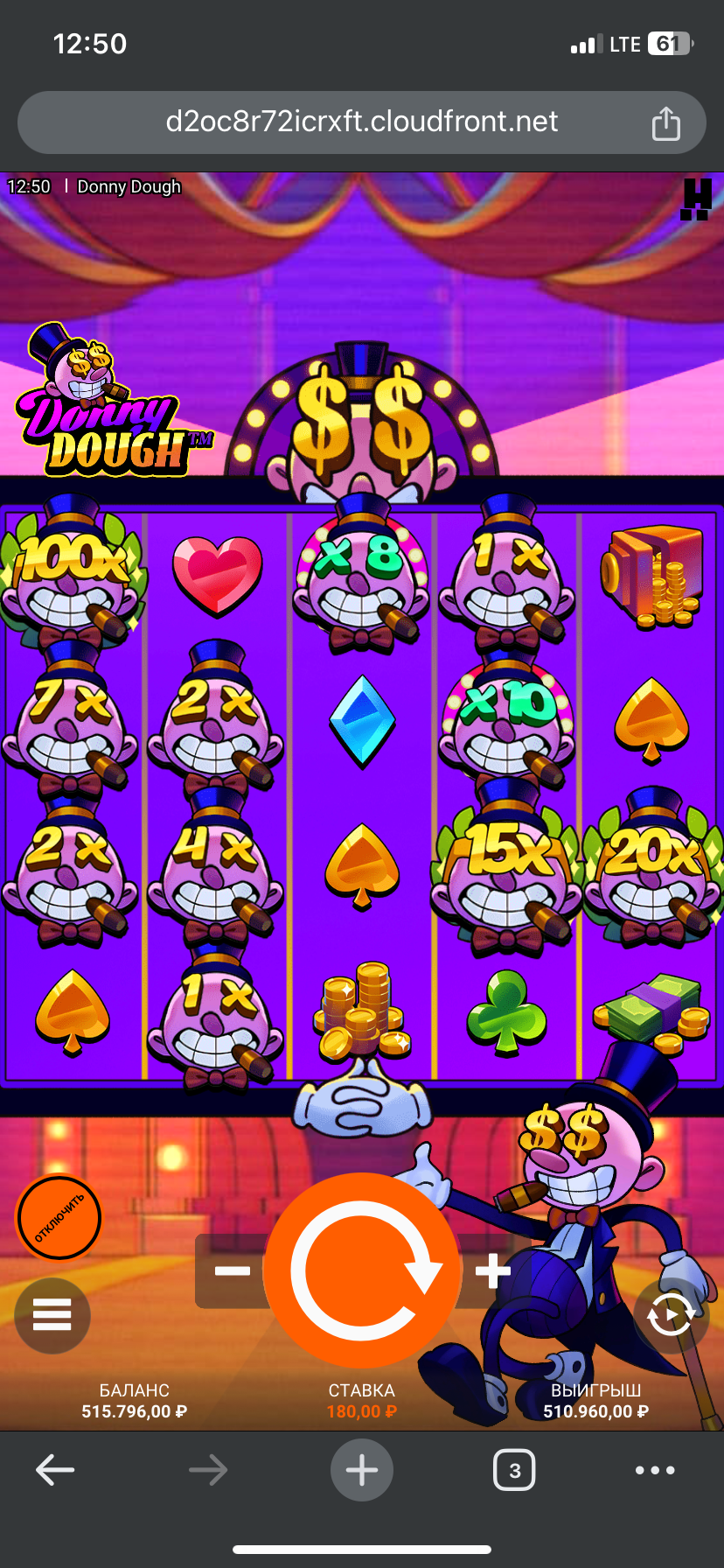The height and width of the screenshot is (1568, 724).
Task: Open a new browser tab
Action: tap(361, 1470)
